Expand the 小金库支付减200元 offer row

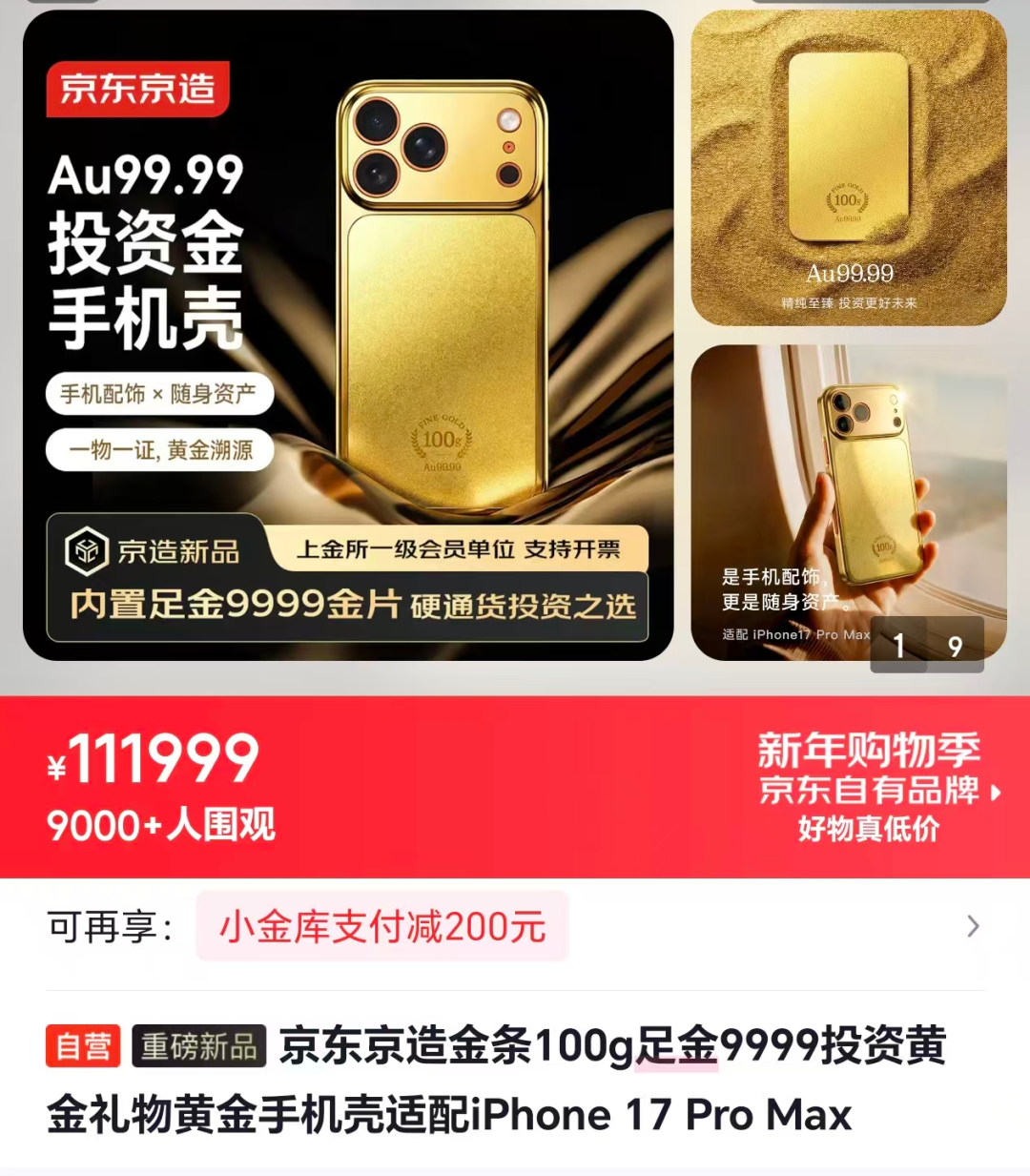[x=972, y=926]
